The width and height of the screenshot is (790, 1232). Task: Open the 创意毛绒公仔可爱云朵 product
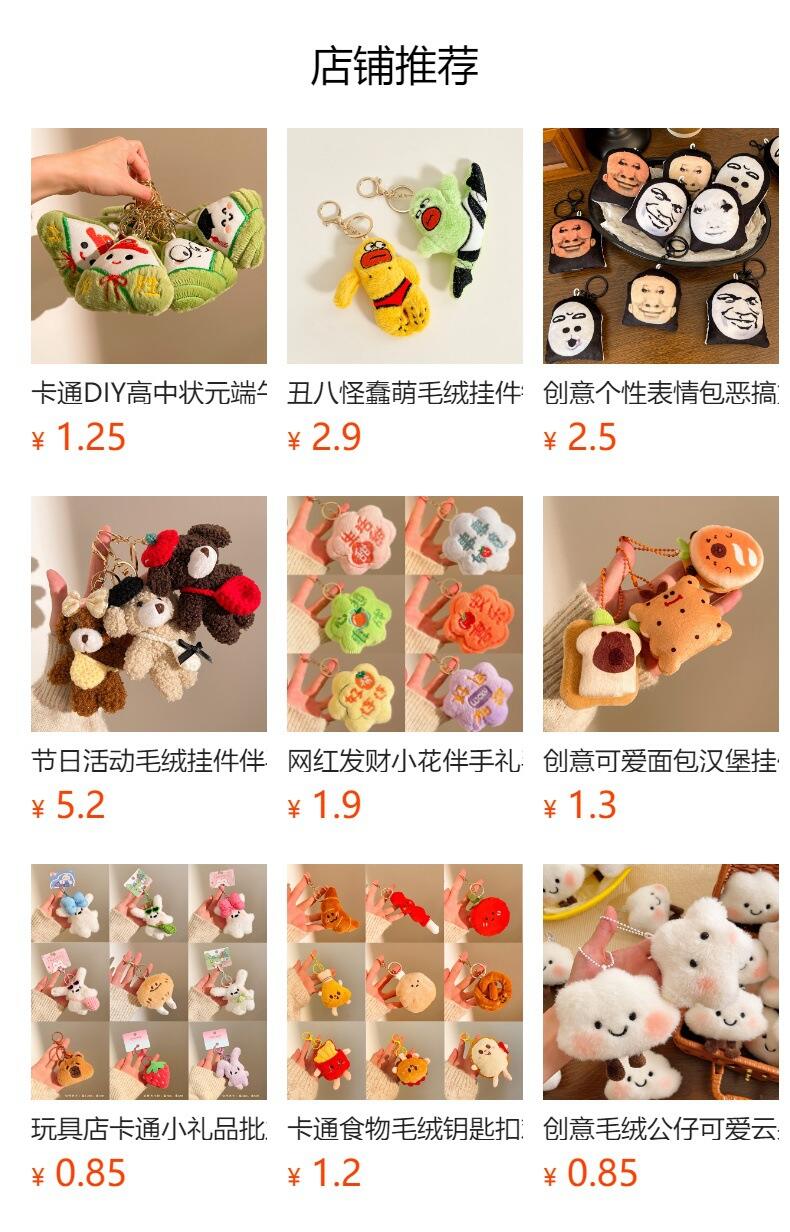click(660, 982)
